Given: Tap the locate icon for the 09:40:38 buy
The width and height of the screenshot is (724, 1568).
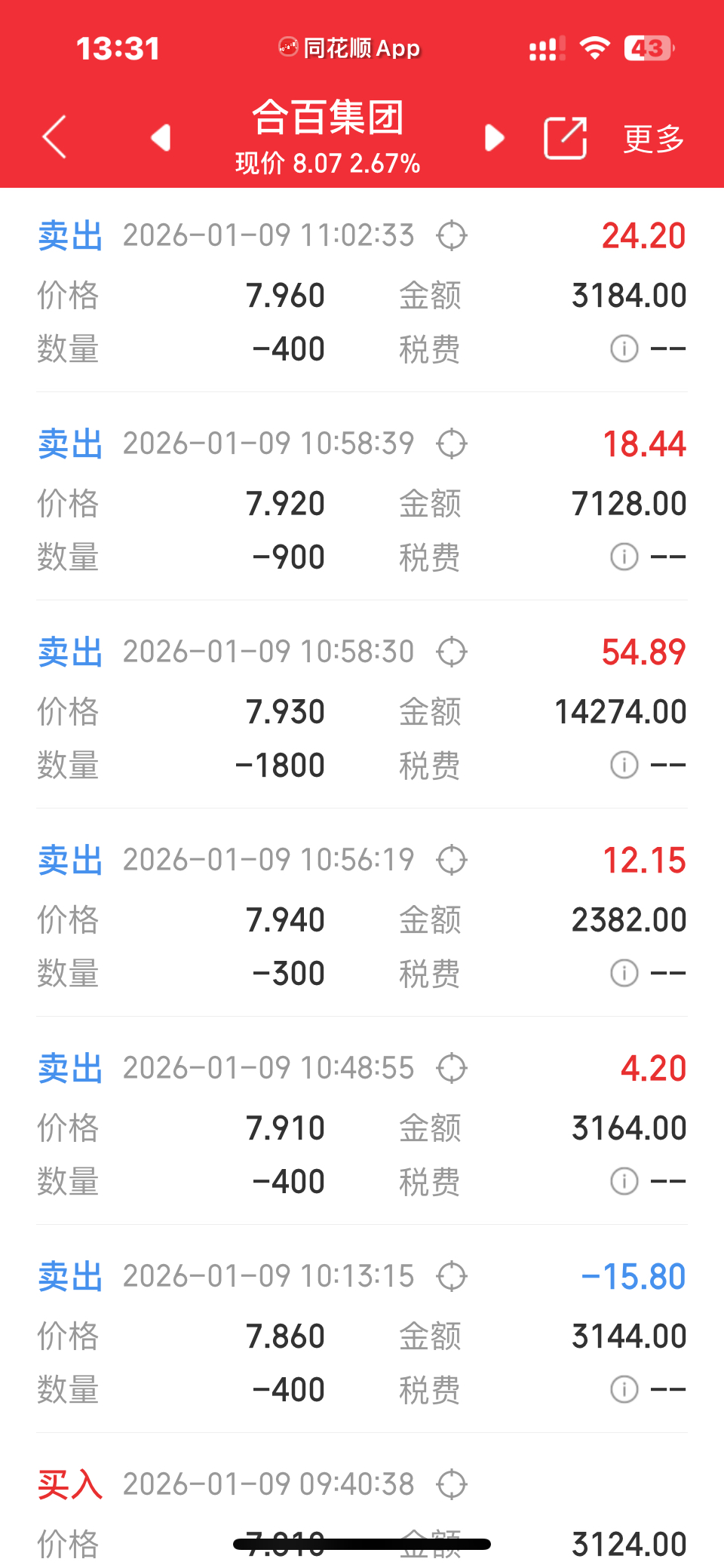Looking at the screenshot, I should pyautogui.click(x=452, y=1484).
